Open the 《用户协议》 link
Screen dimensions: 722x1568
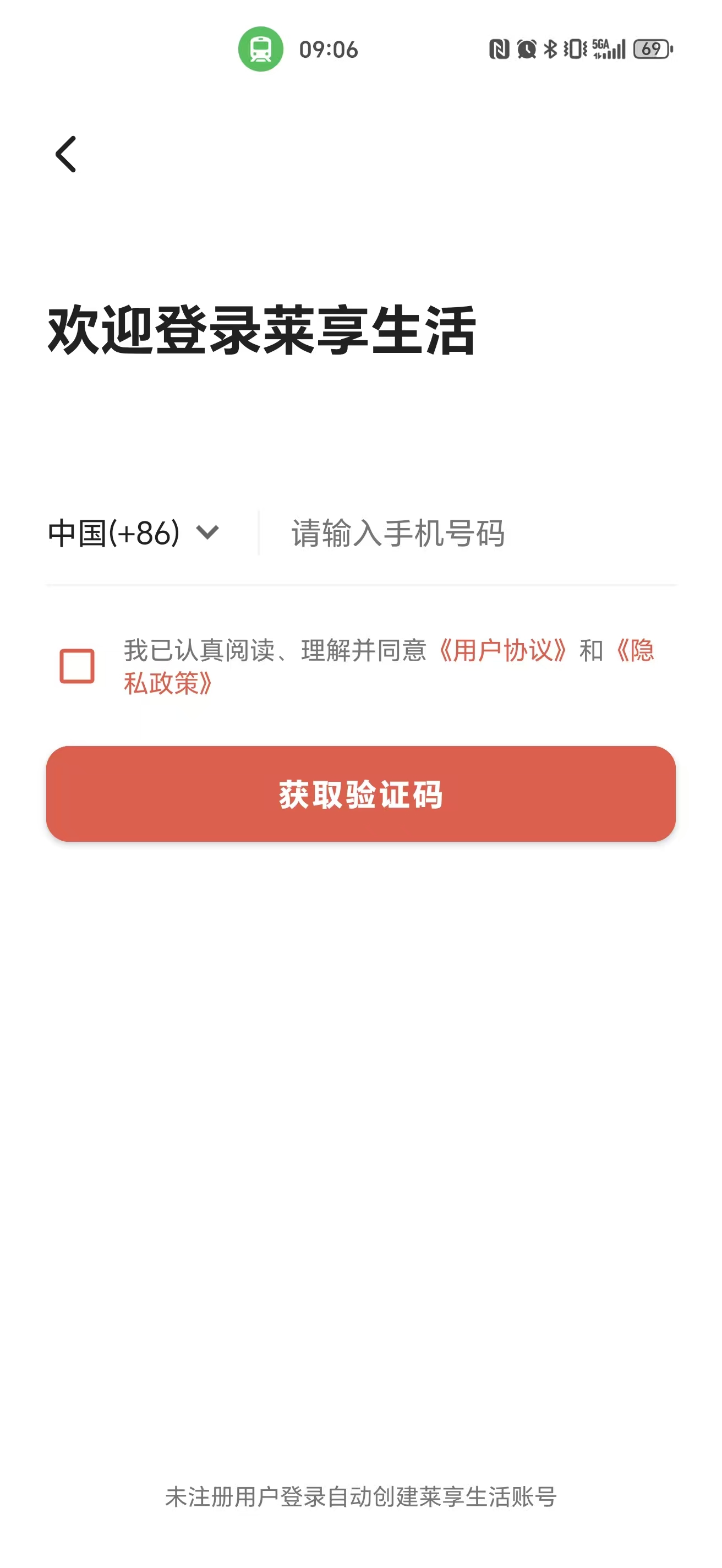point(502,651)
